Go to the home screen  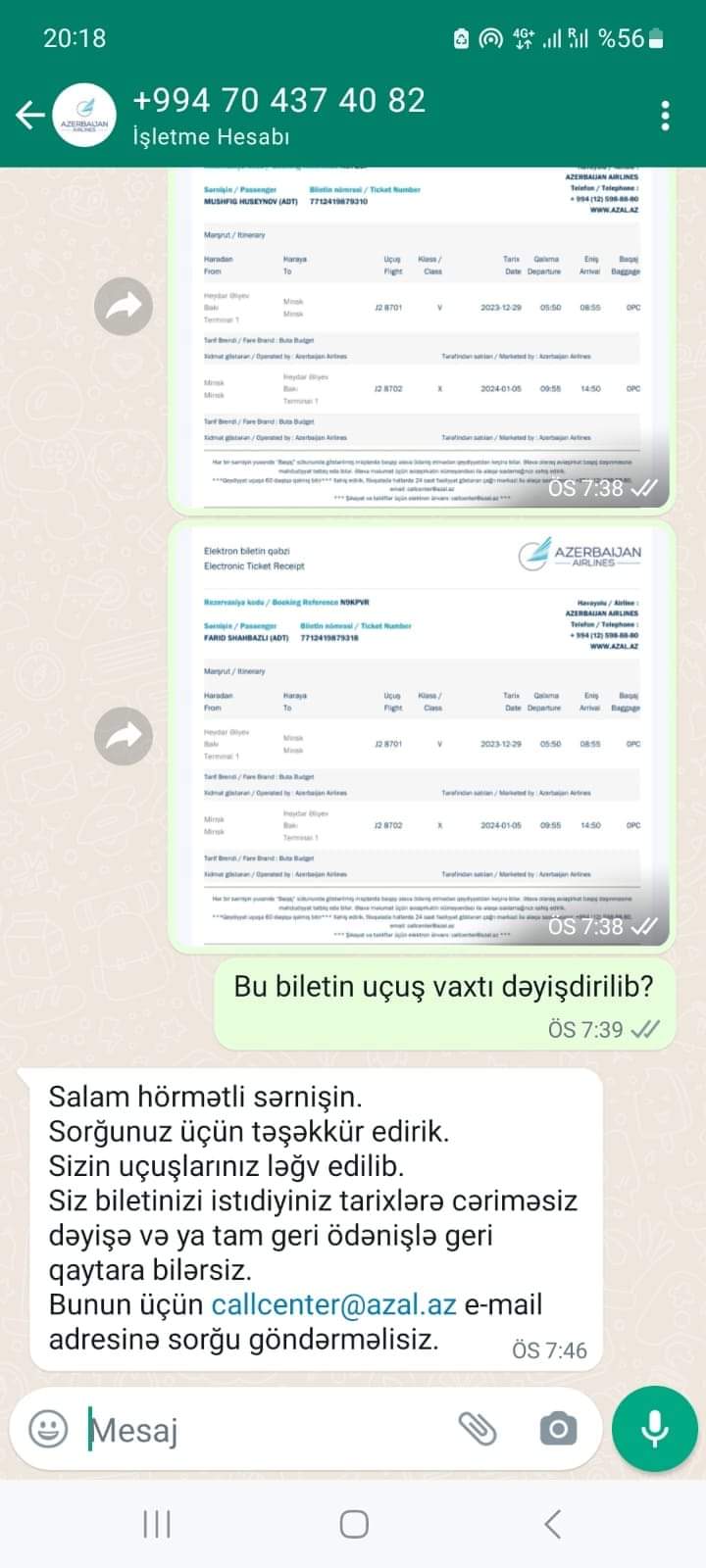[x=354, y=1524]
